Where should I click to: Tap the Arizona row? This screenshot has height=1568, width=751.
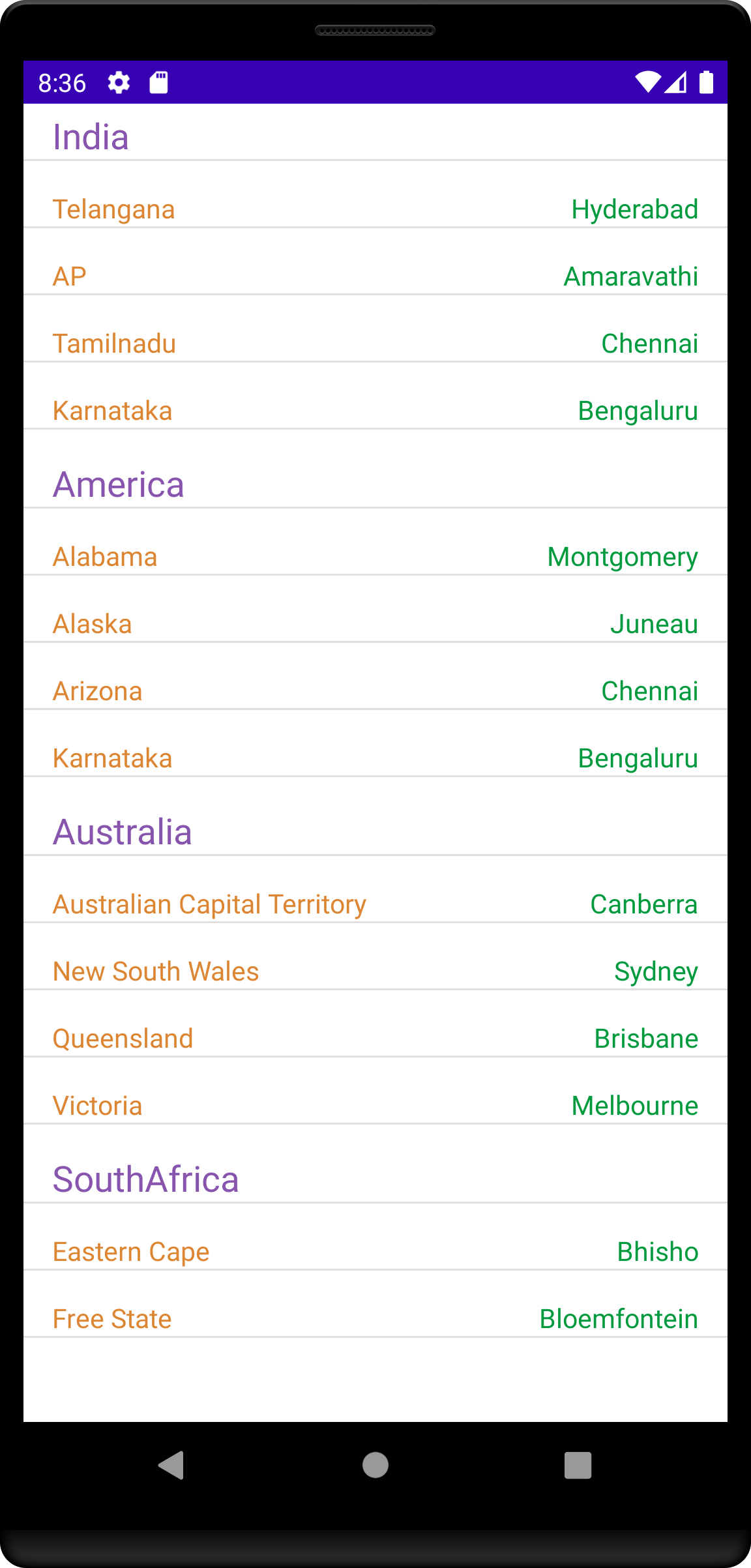(375, 677)
